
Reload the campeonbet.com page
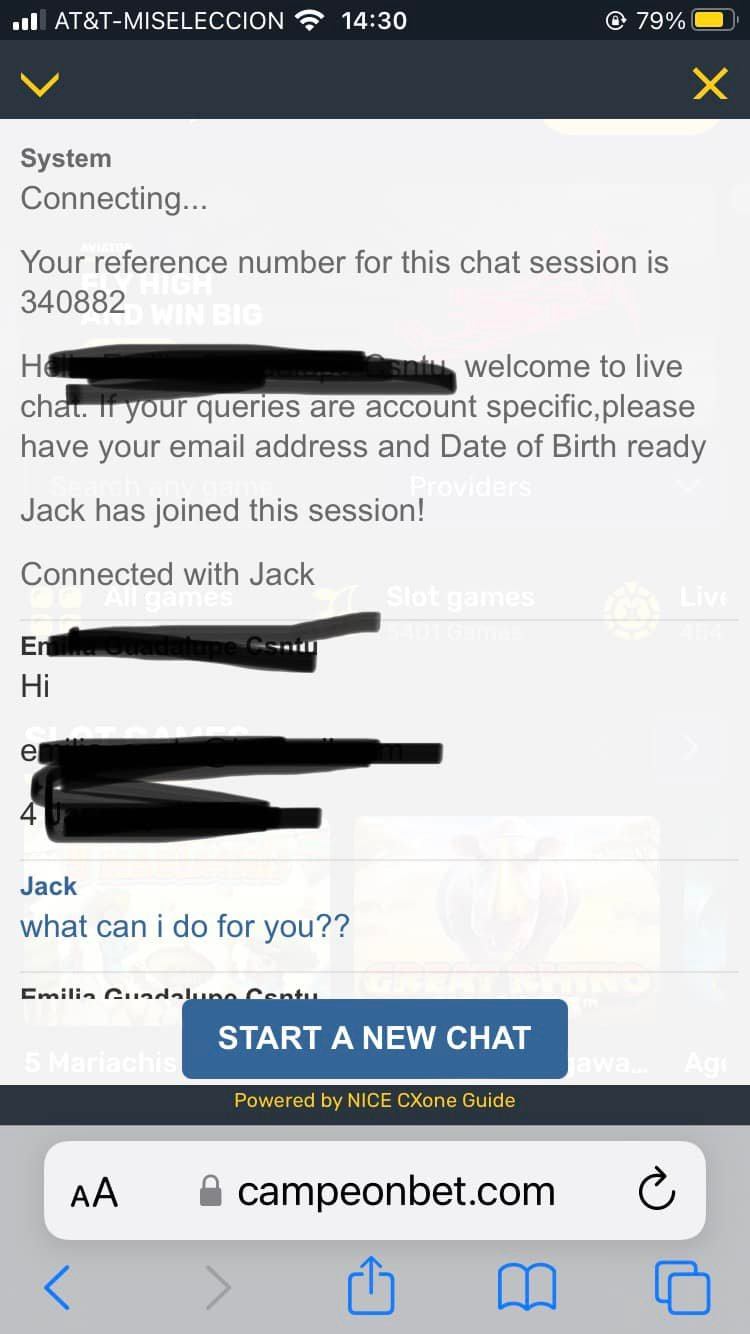(x=656, y=1191)
